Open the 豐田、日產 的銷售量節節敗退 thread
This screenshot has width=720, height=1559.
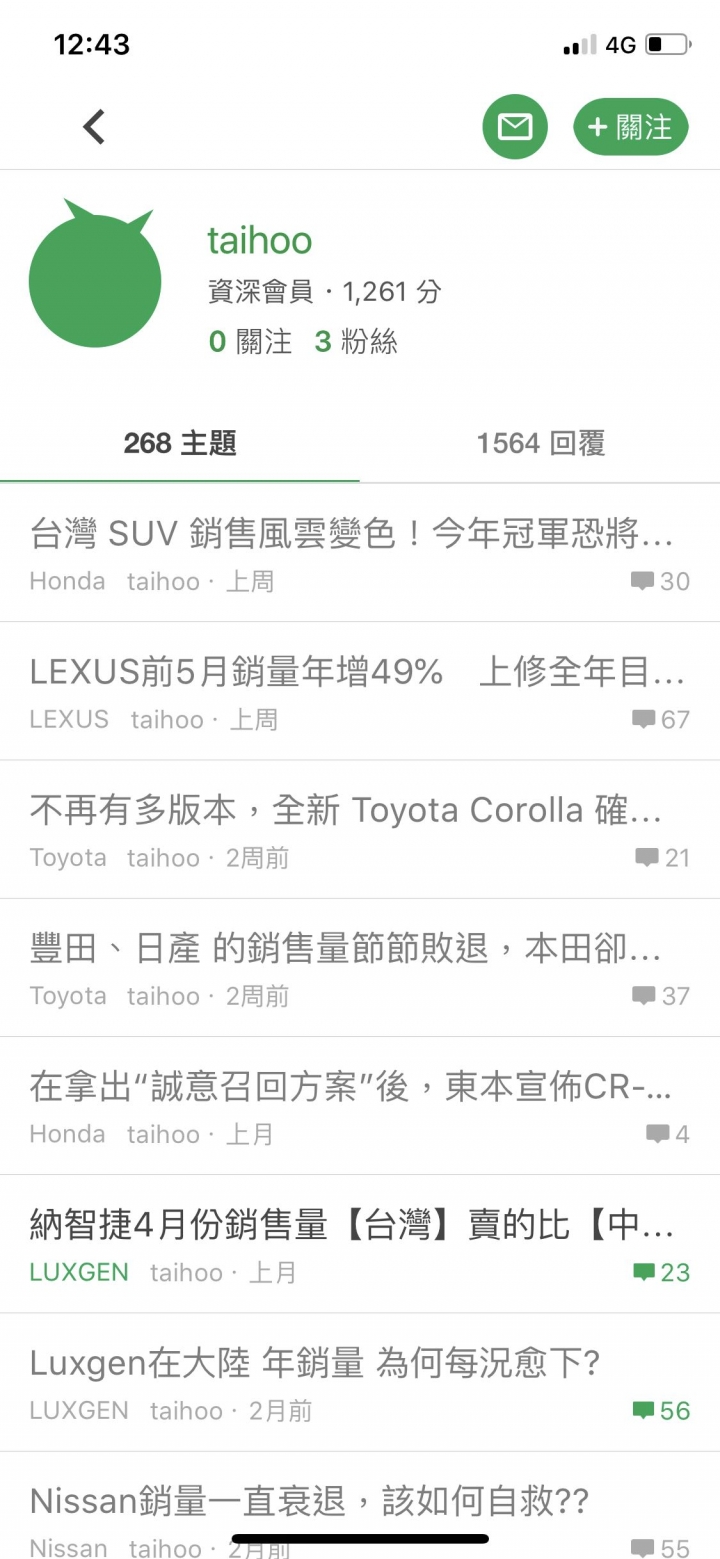(360, 967)
